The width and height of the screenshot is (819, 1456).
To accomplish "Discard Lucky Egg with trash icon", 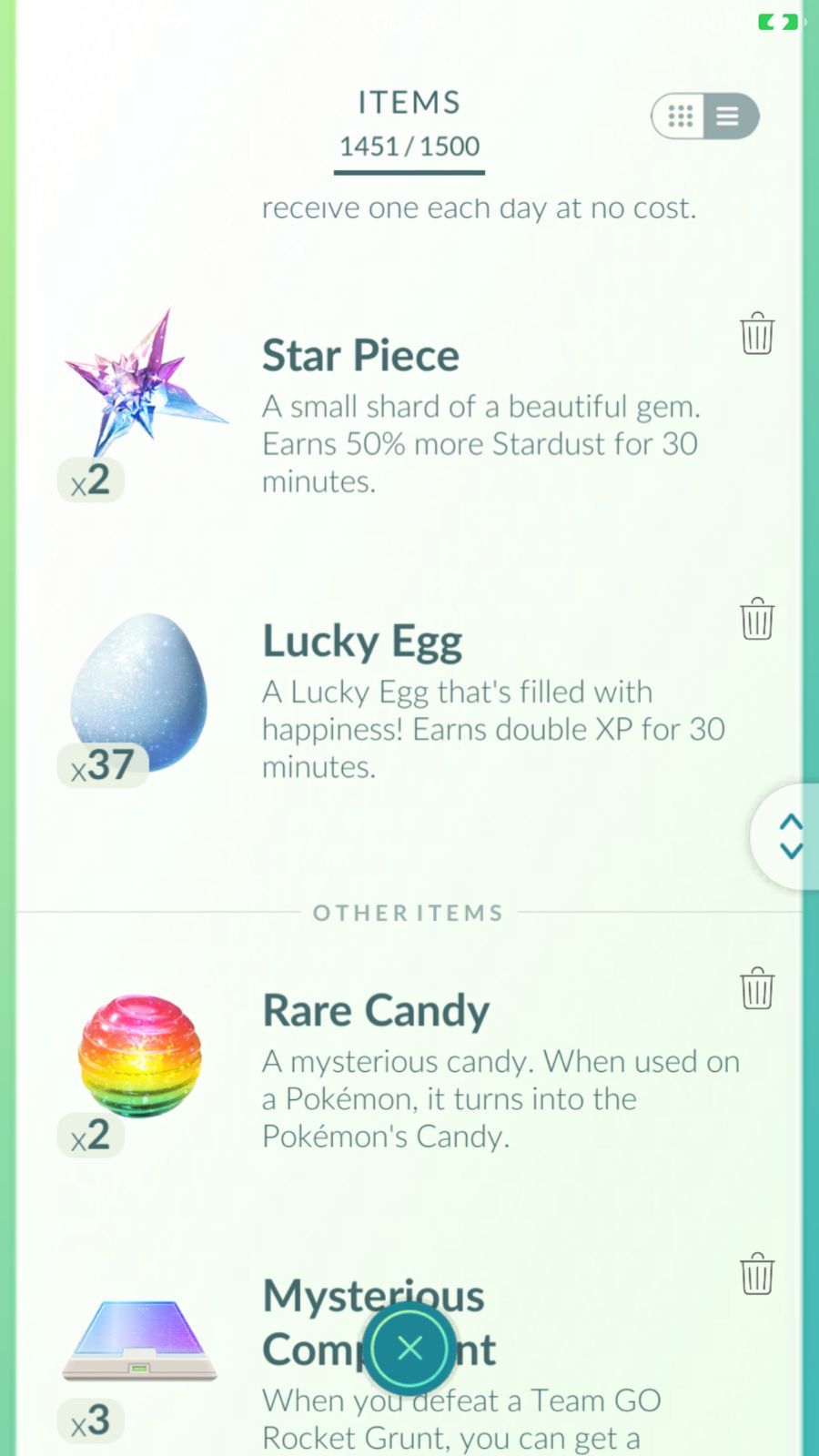I will click(x=757, y=619).
